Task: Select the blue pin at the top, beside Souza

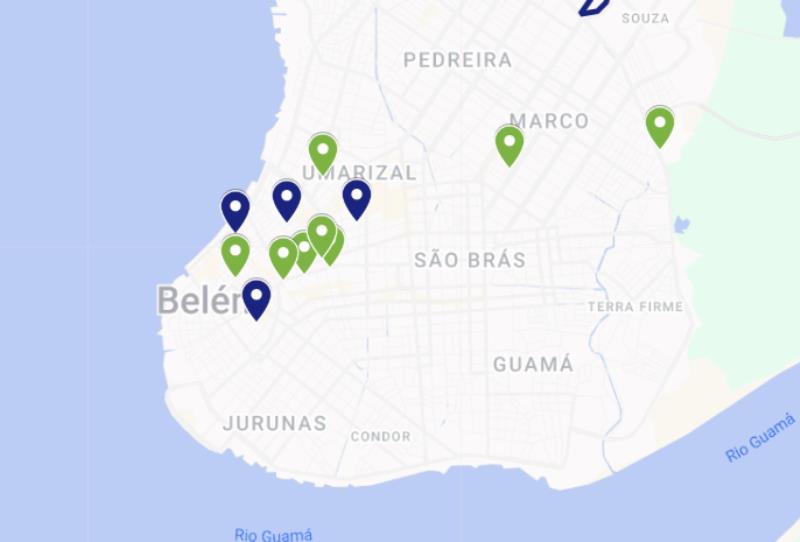Action: [x=592, y=6]
